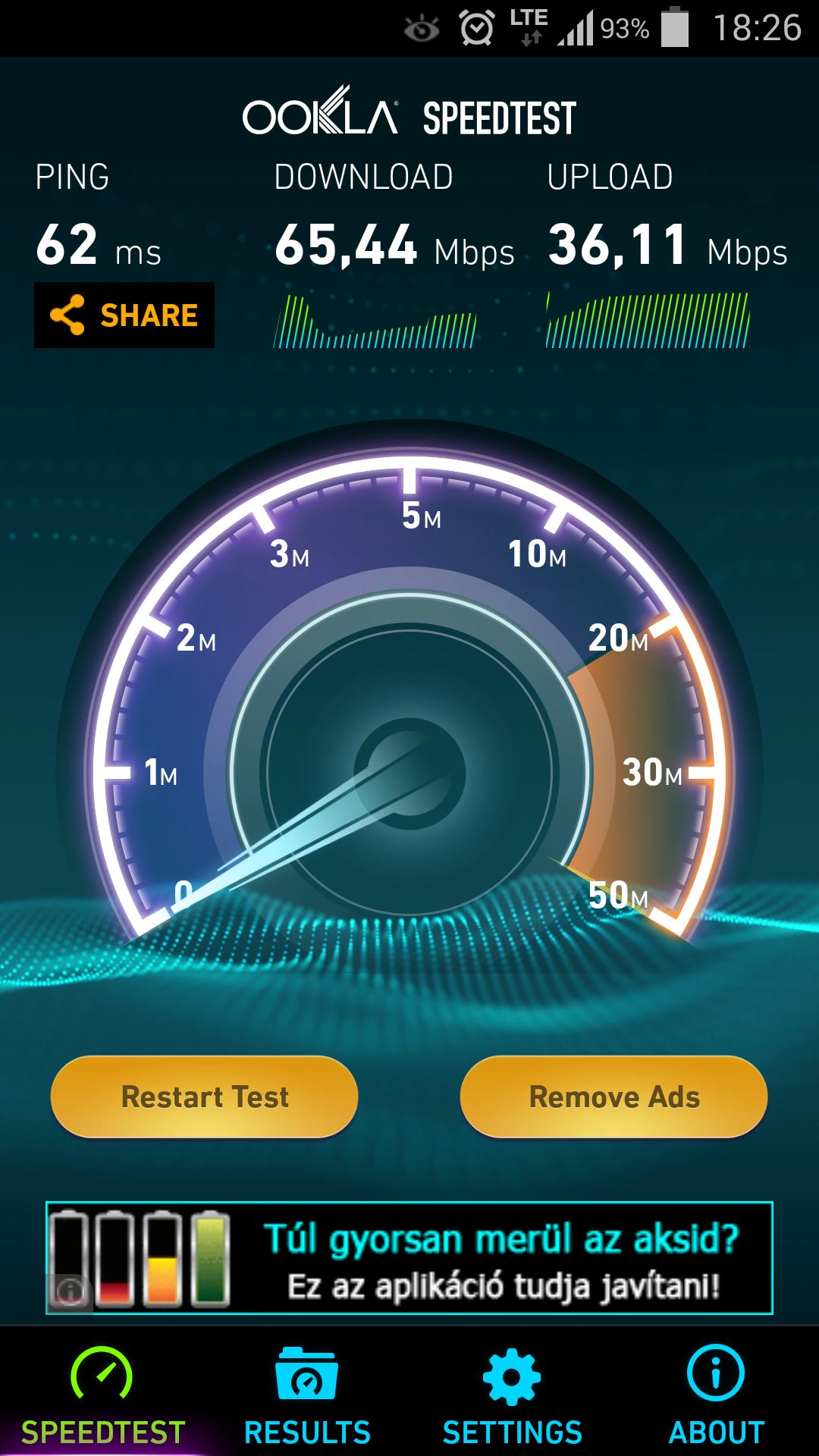The width and height of the screenshot is (819, 1456).
Task: Switch to the Results tab
Action: 307,1395
